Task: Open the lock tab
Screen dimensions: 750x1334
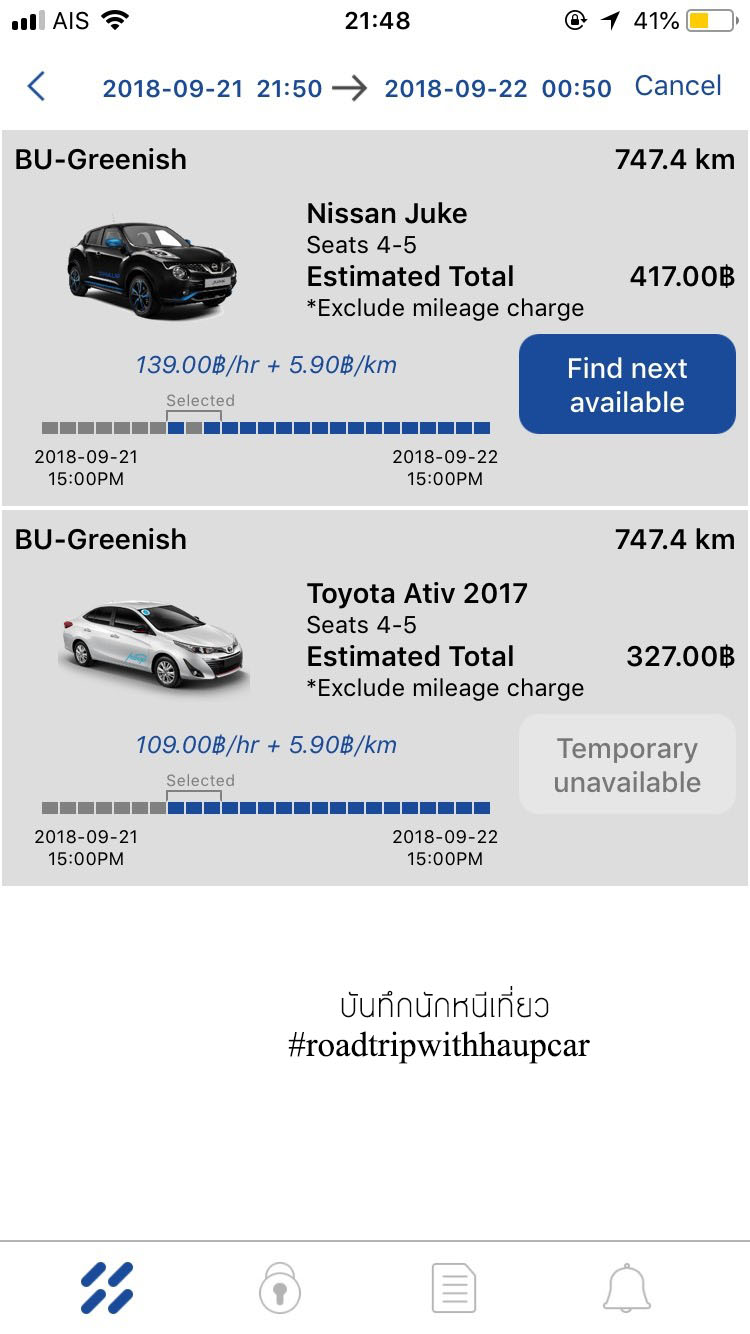Action: point(280,1288)
